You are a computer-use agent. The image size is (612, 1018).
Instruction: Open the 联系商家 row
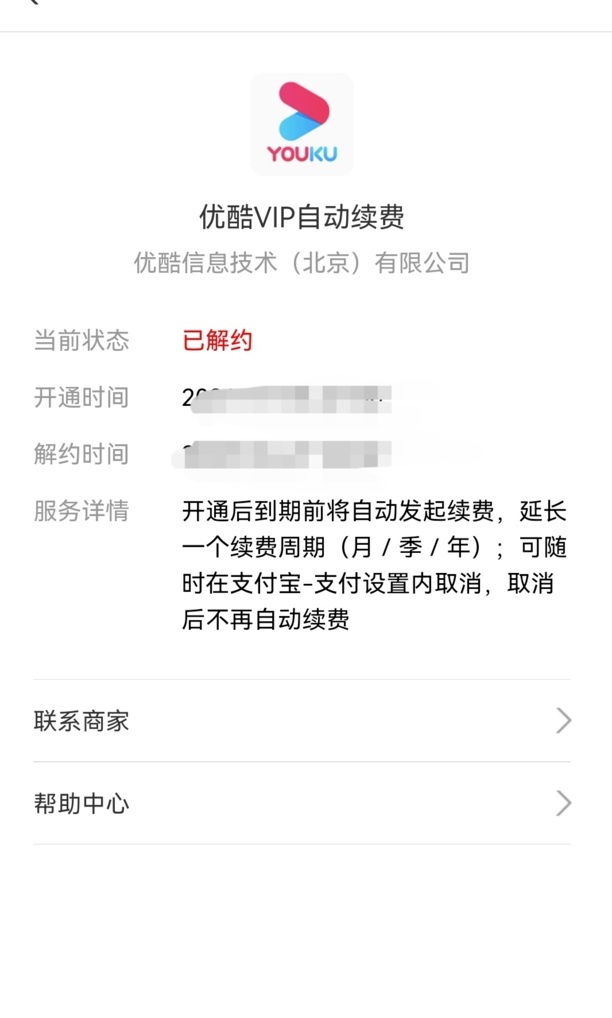pos(300,721)
